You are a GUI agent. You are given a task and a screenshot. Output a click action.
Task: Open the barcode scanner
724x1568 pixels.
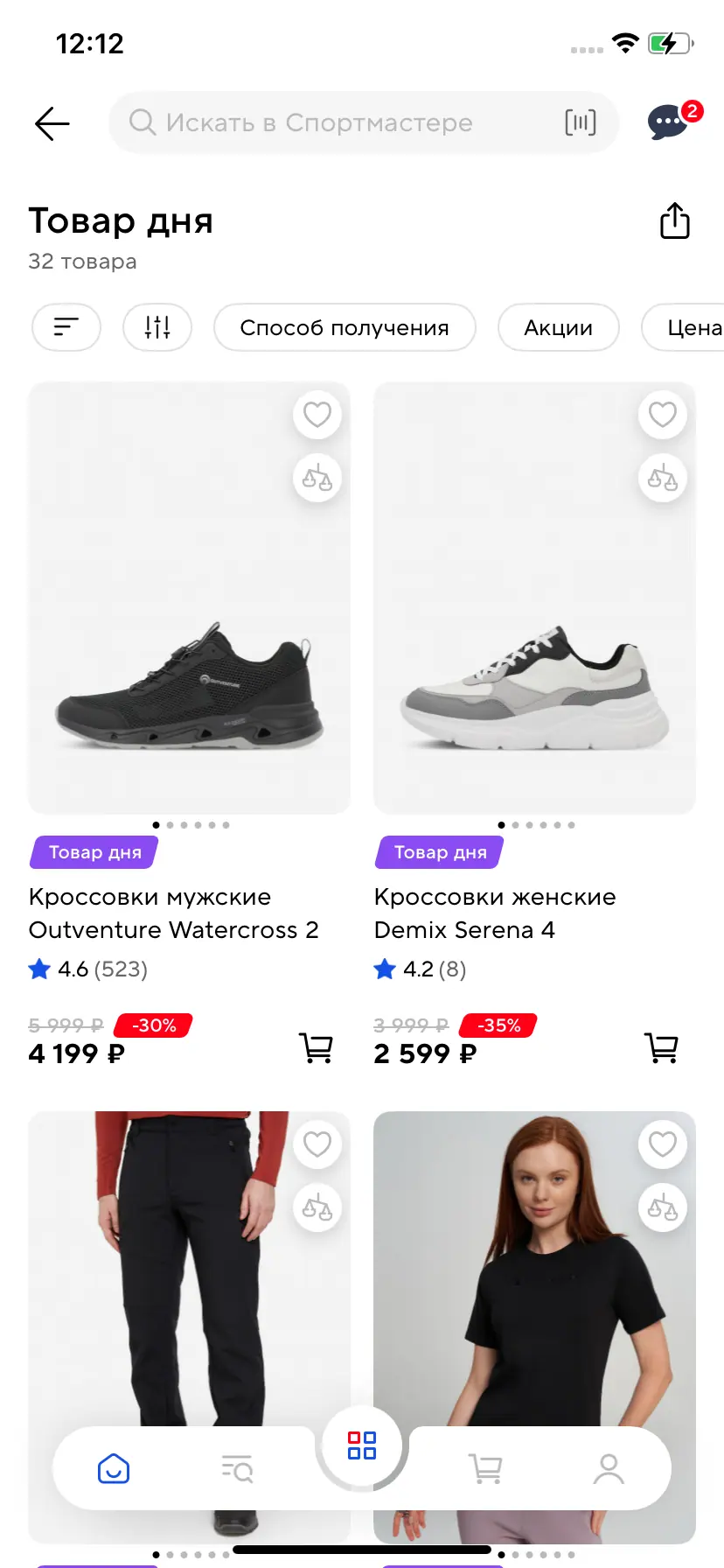[581, 122]
